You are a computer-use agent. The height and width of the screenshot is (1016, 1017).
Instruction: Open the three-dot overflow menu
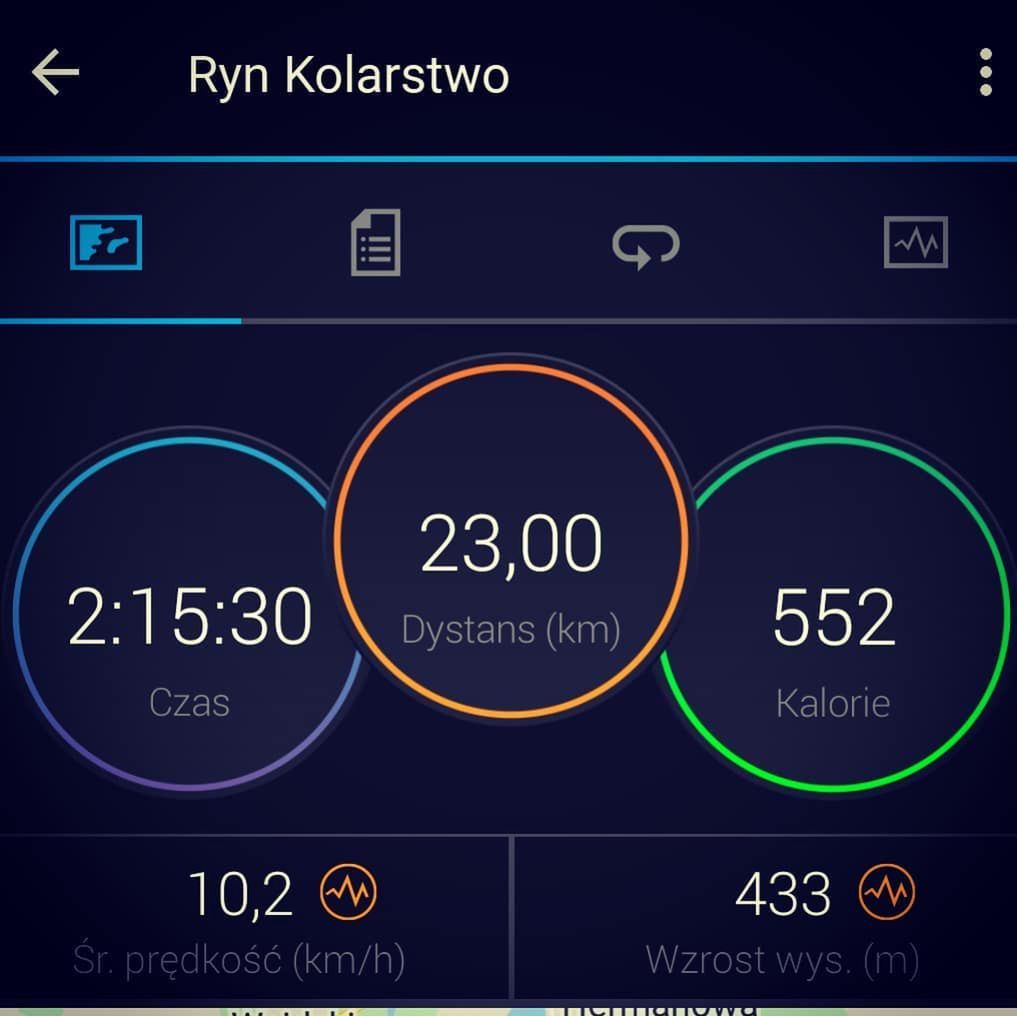click(x=985, y=73)
